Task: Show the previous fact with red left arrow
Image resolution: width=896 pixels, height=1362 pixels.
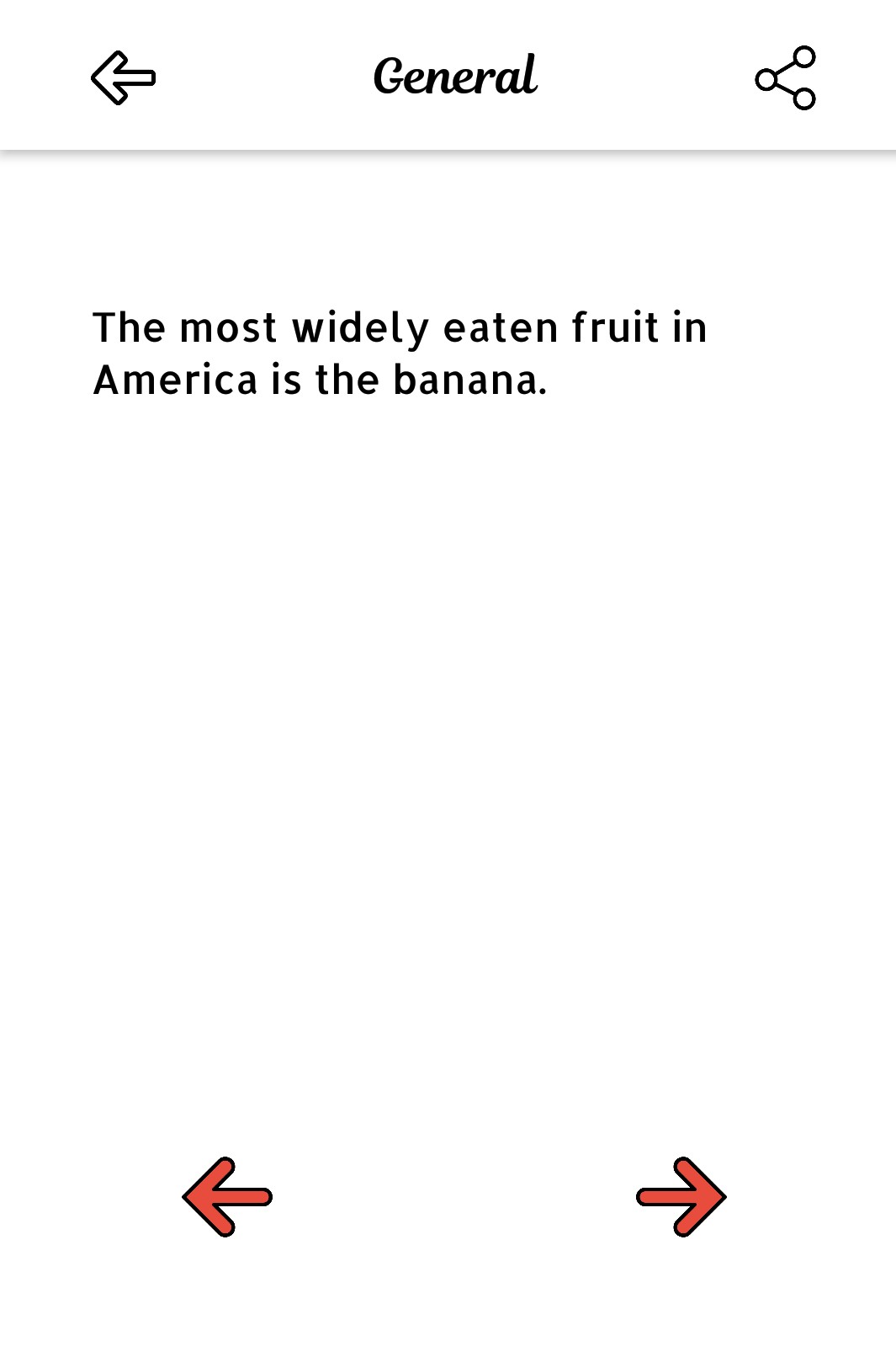Action: [227, 1196]
